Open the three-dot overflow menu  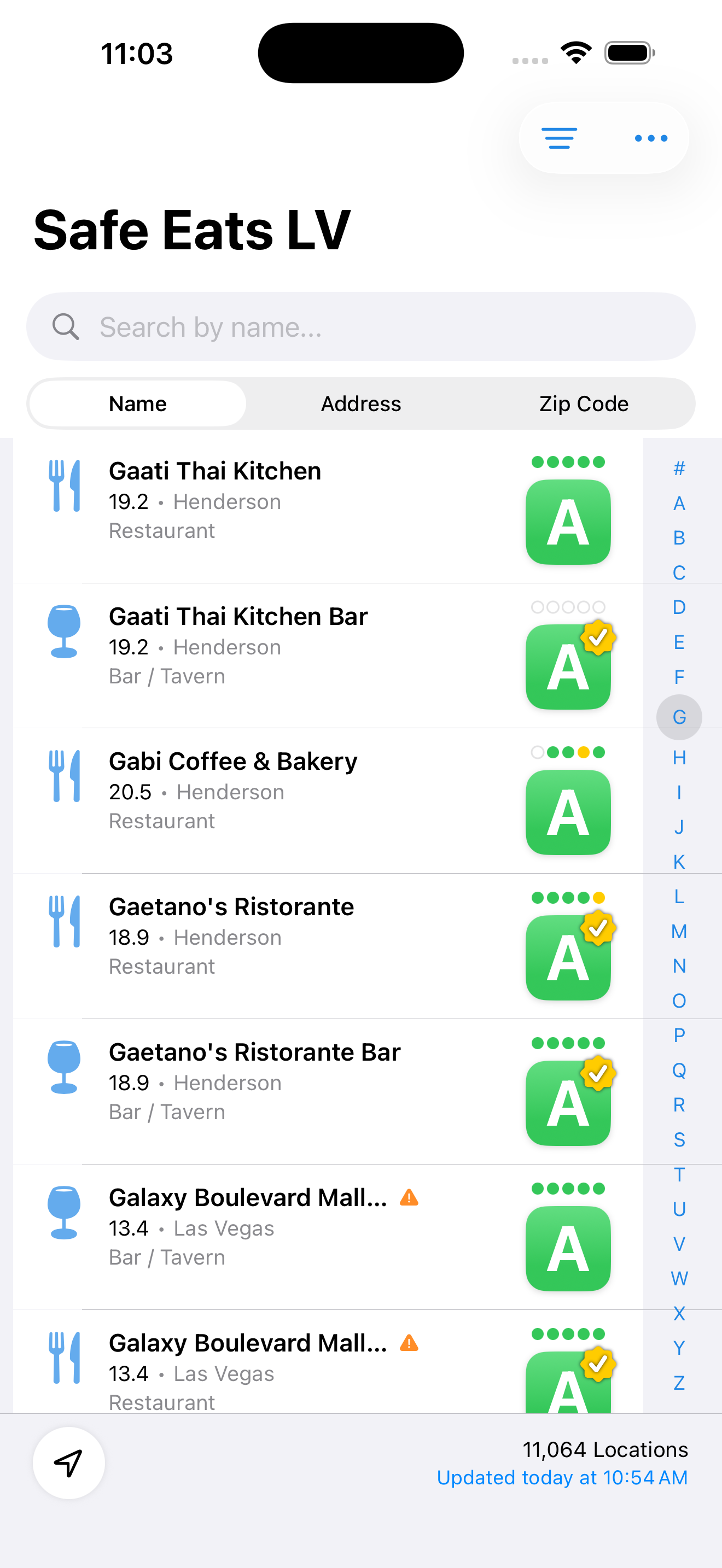[x=650, y=138]
